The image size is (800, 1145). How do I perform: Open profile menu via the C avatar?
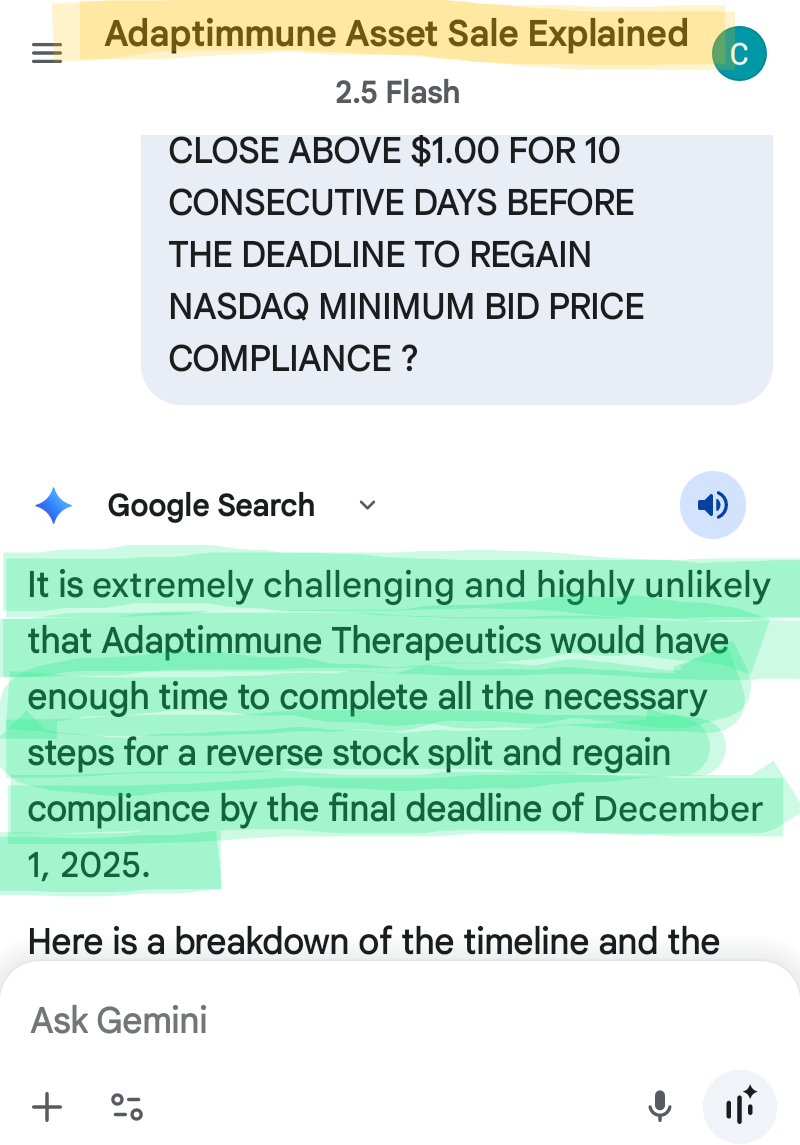point(739,53)
